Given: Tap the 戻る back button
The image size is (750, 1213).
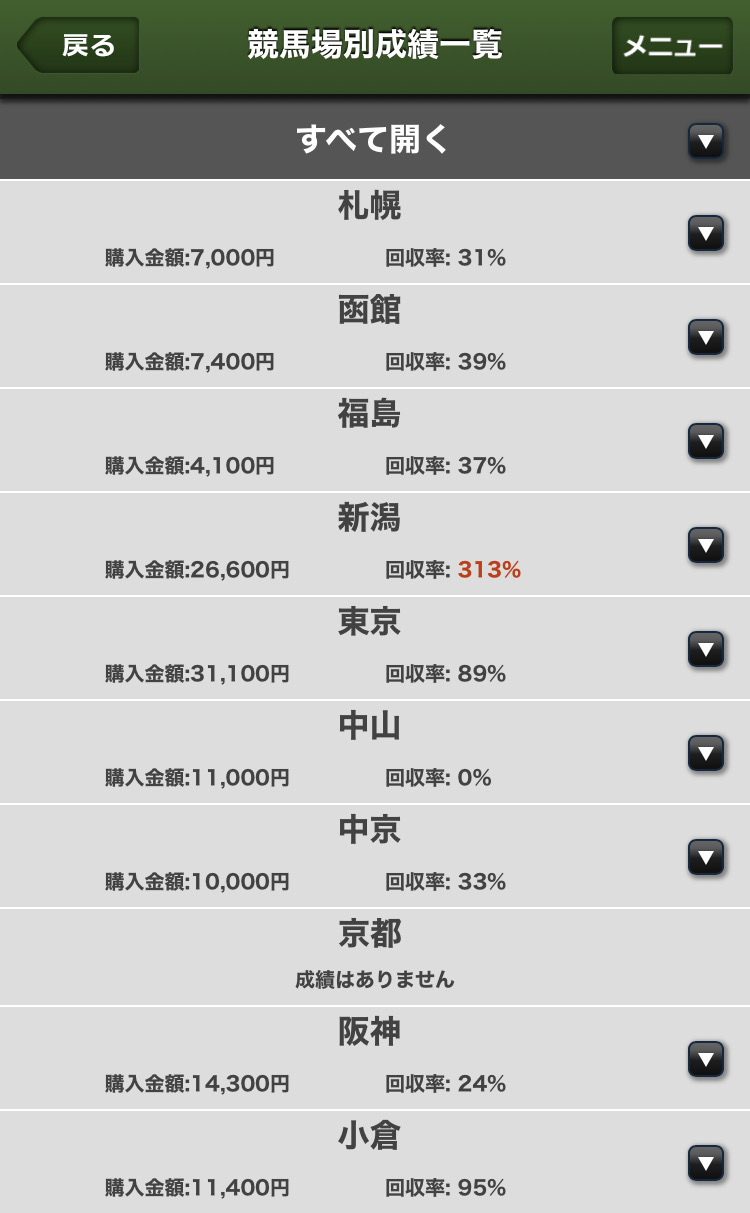Looking at the screenshot, I should pyautogui.click(x=80, y=46).
